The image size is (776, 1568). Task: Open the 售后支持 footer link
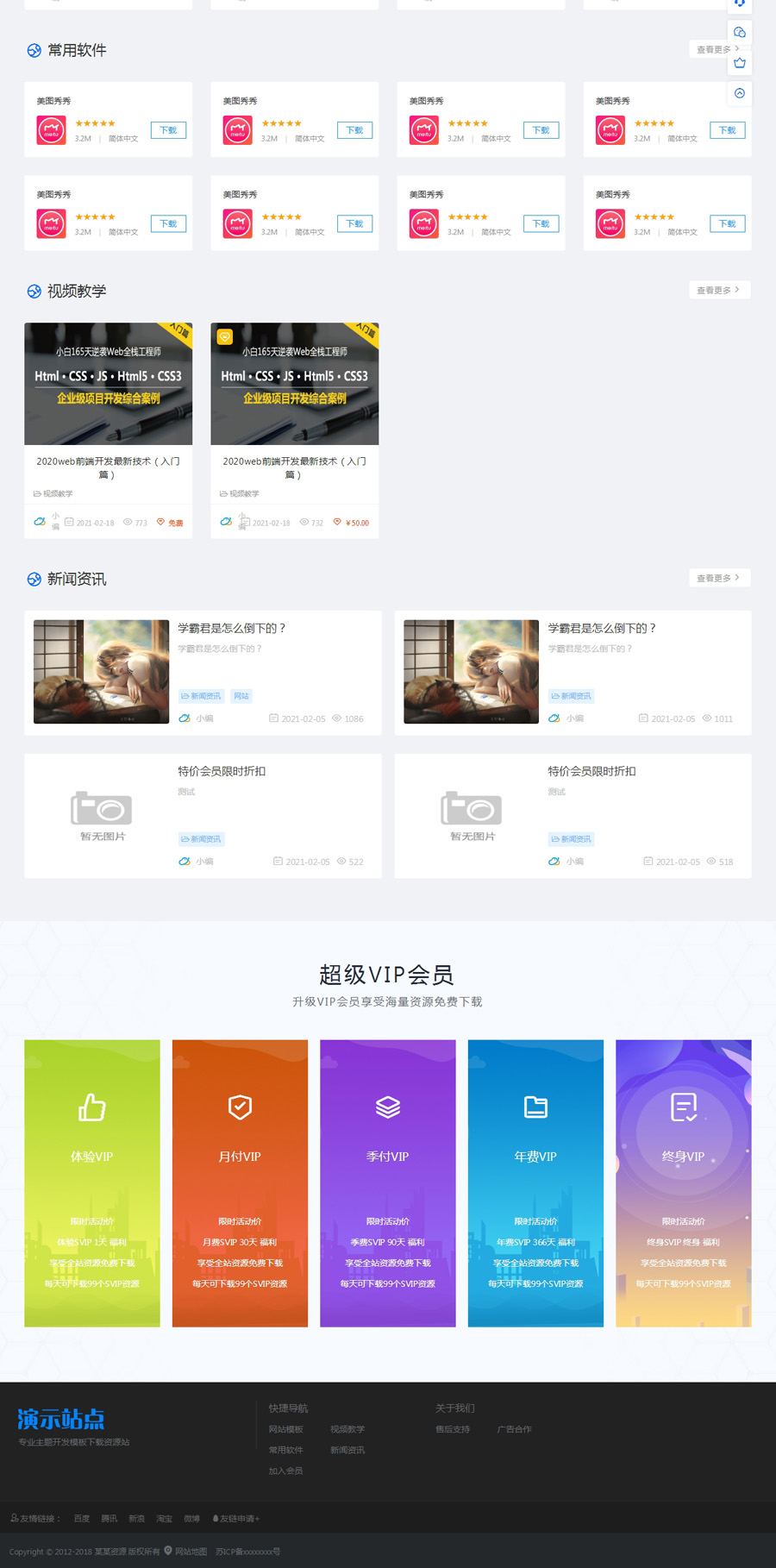[453, 1429]
